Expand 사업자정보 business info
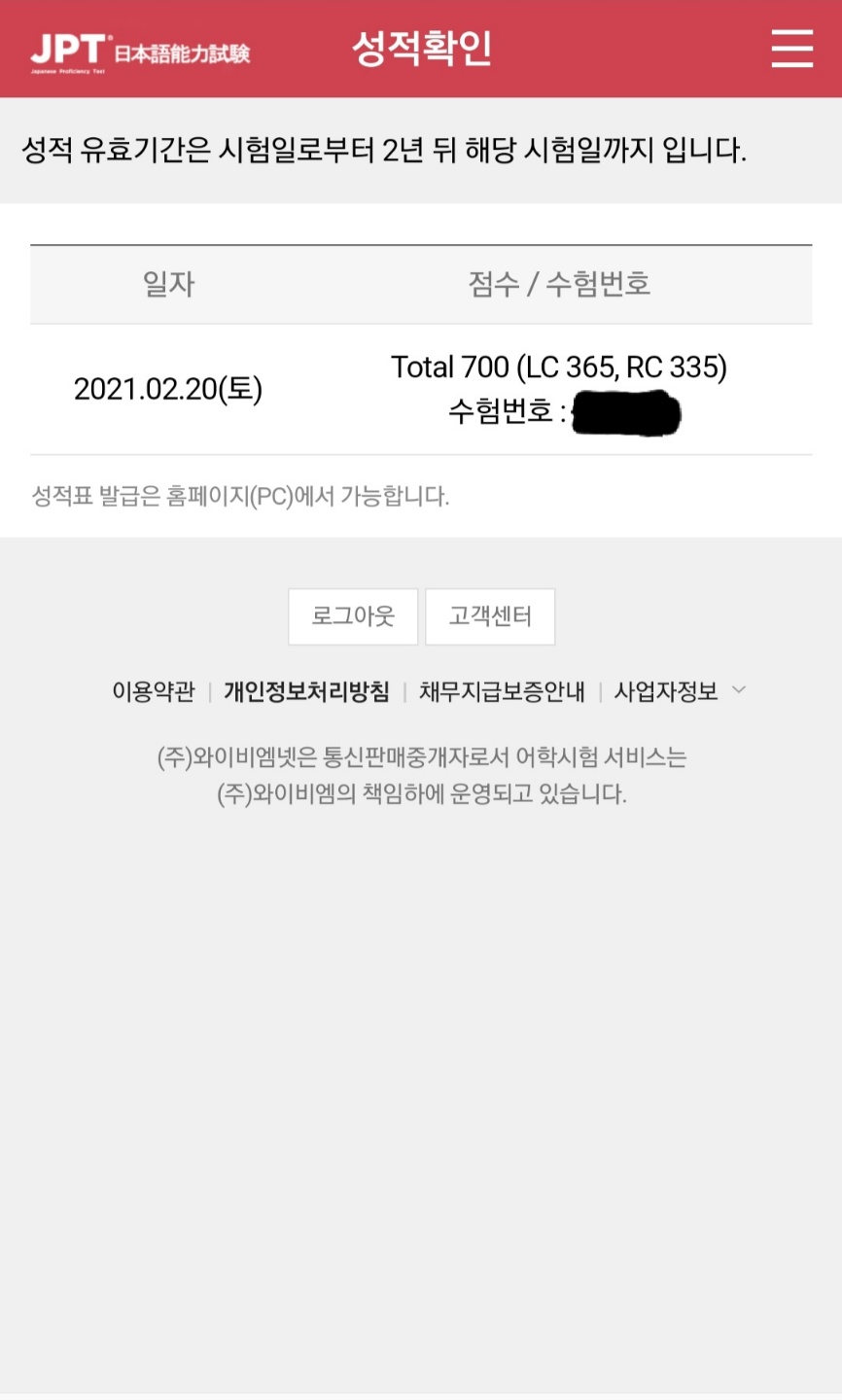The width and height of the screenshot is (842, 1400). [x=680, y=691]
